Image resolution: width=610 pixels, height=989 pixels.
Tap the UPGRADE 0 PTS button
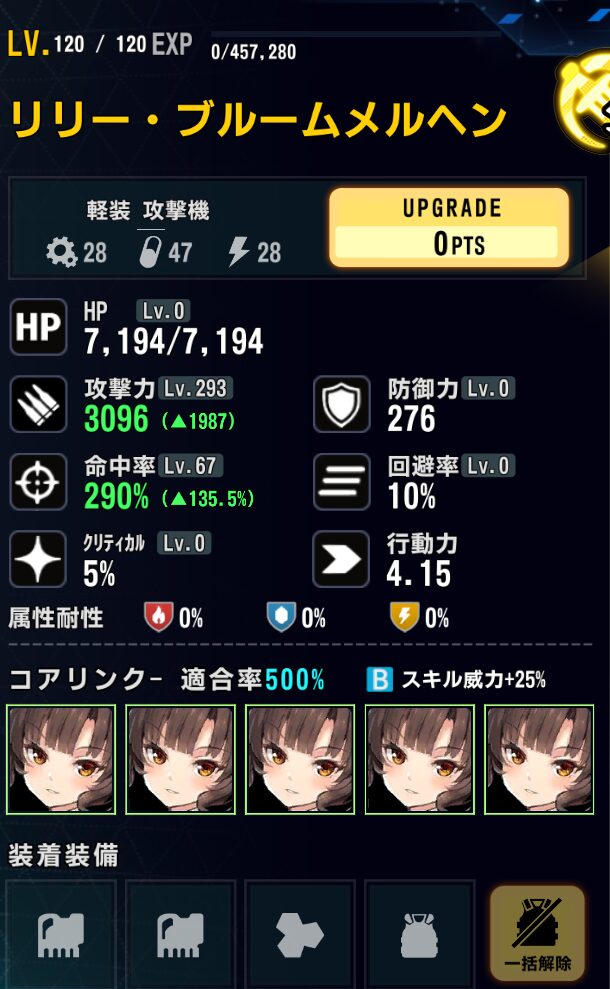[449, 228]
